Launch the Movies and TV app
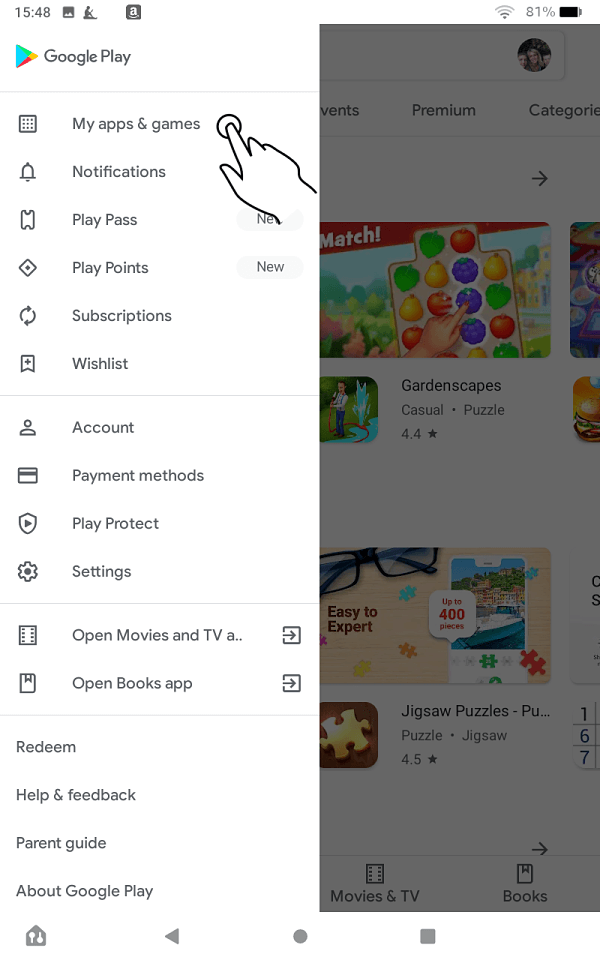600x960 pixels. tap(159, 635)
